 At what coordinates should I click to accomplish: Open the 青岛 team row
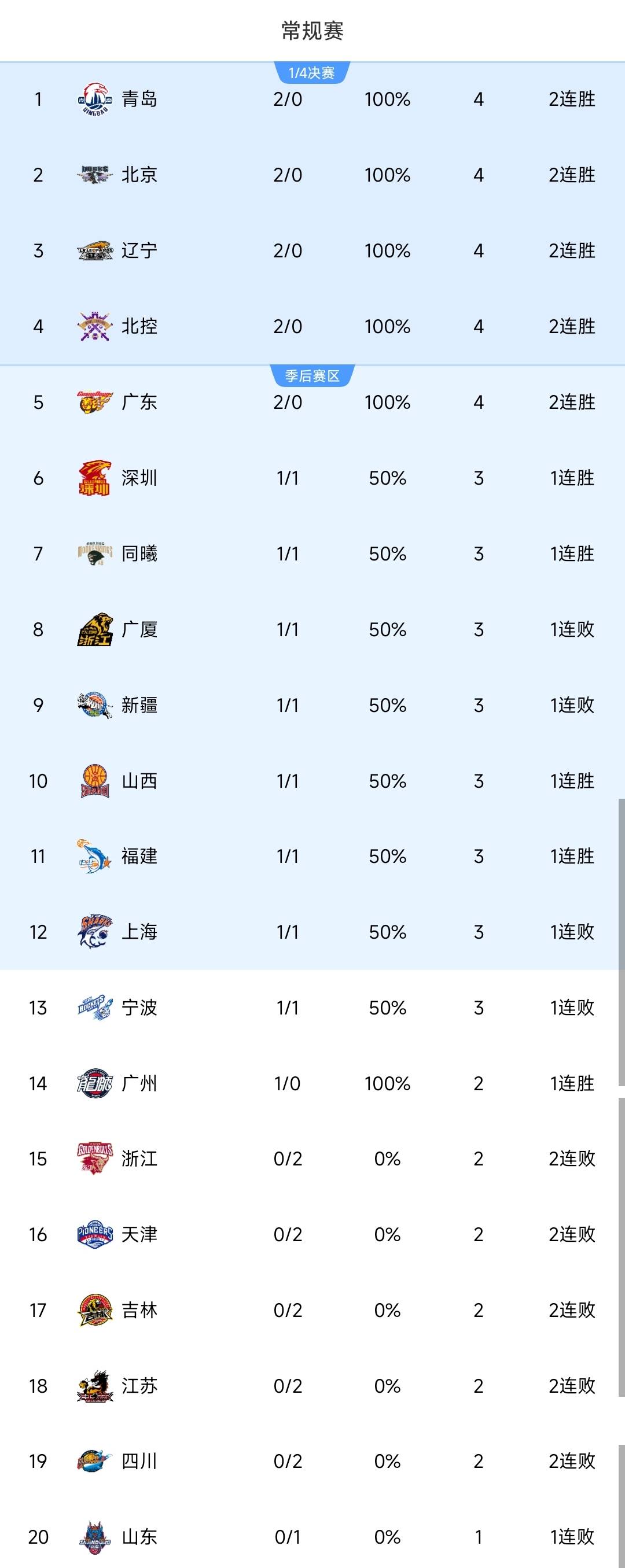click(x=139, y=99)
